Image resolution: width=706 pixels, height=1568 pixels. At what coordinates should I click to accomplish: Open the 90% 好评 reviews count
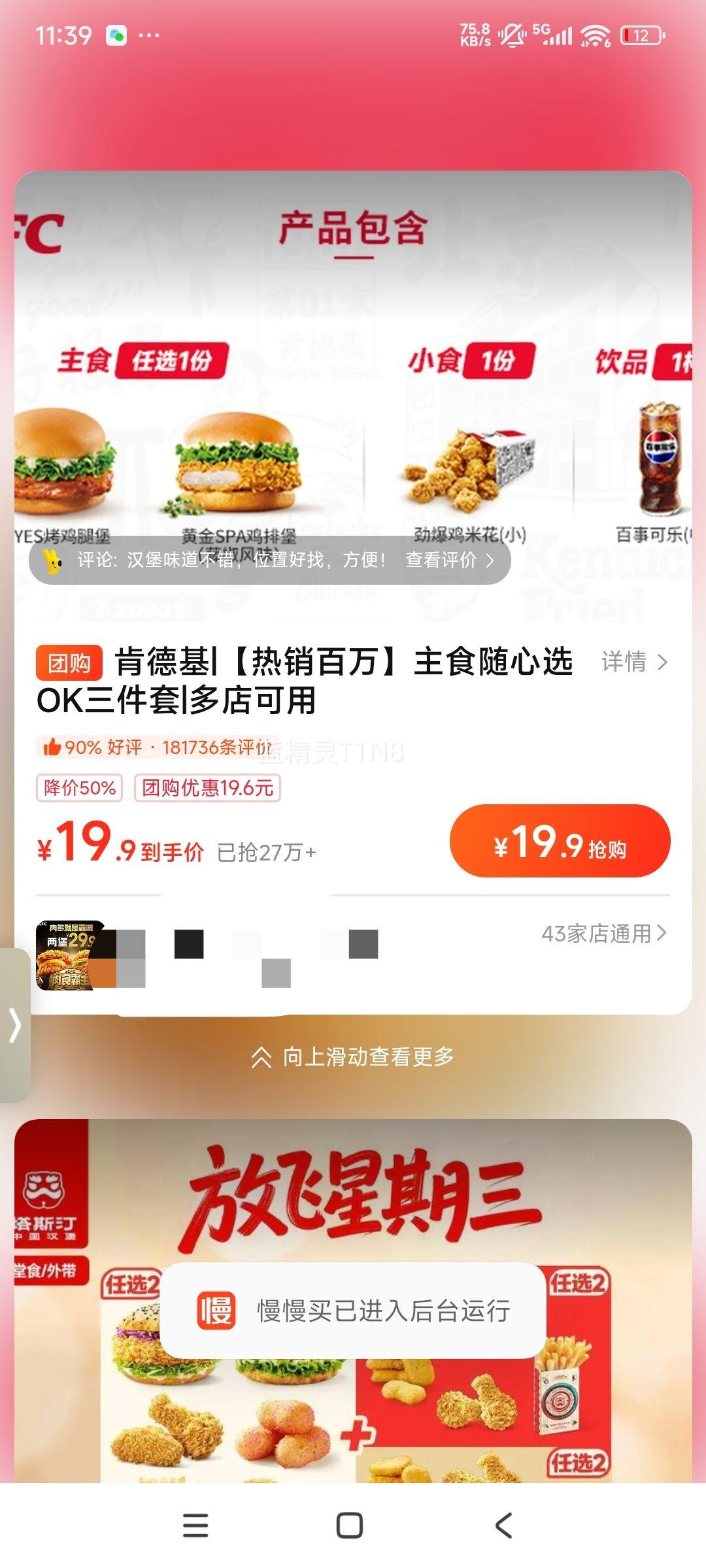[x=157, y=747]
